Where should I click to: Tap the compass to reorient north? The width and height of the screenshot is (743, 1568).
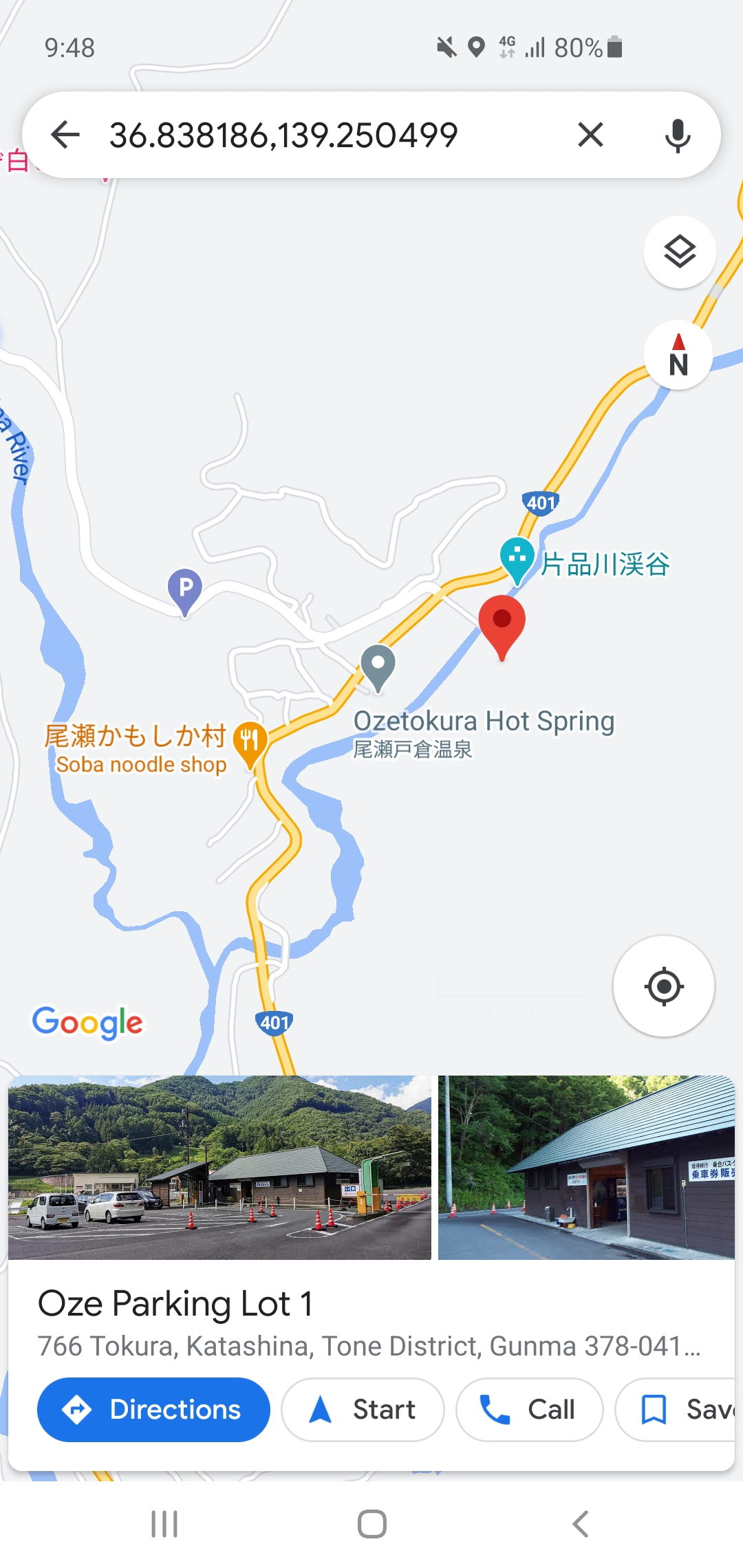[x=678, y=354]
